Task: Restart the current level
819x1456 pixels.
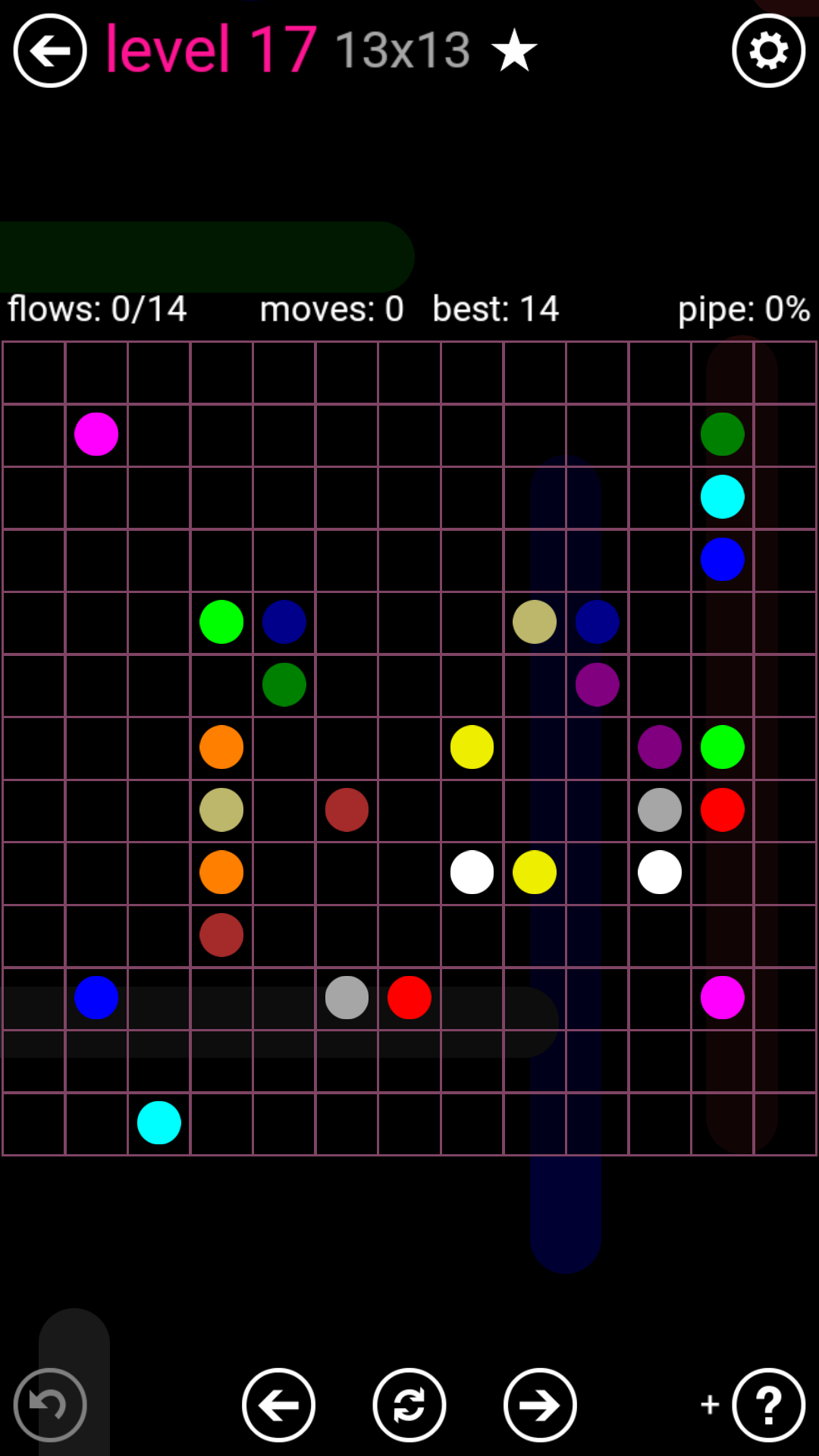Action: point(409,1405)
